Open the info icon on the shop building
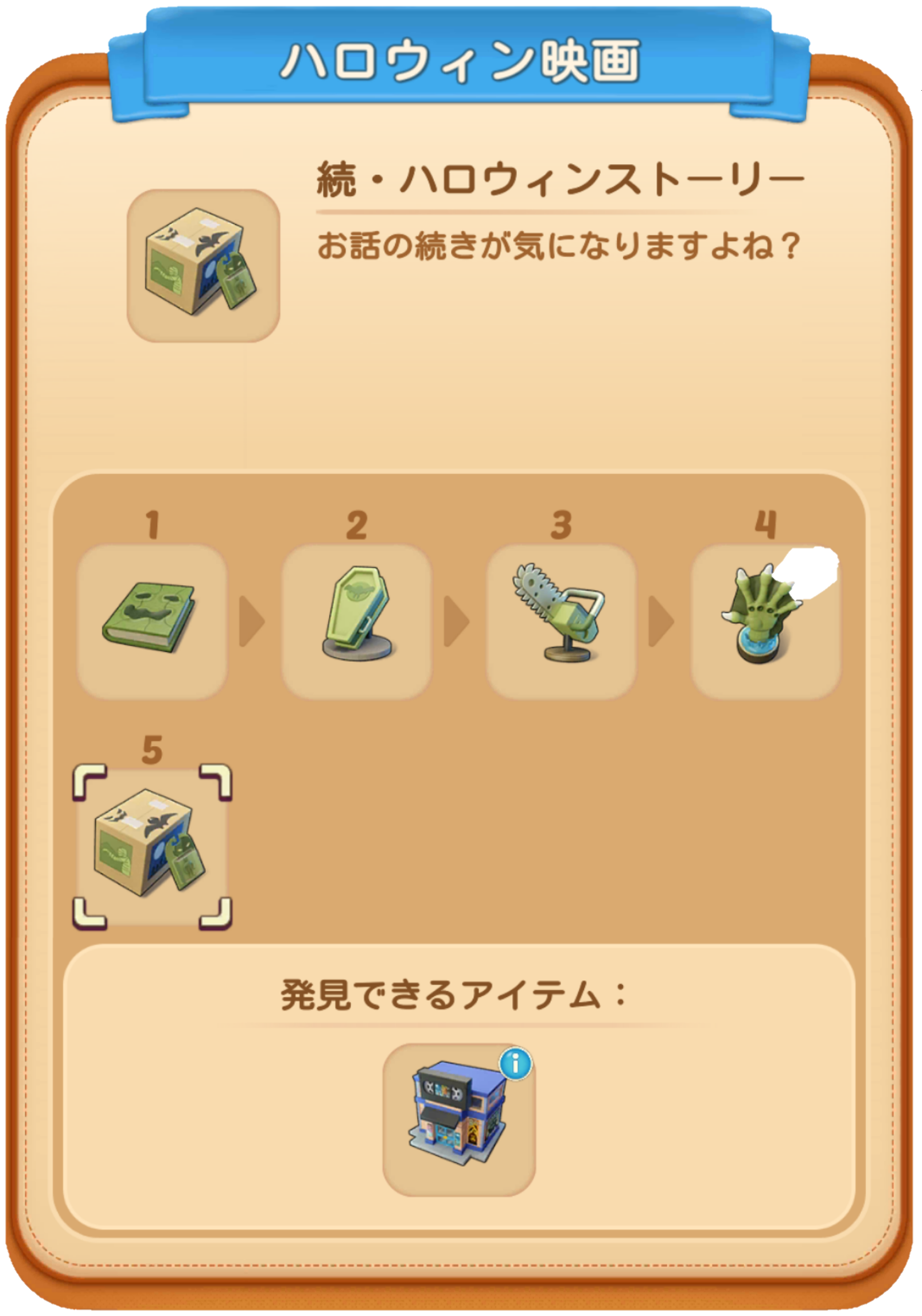The width and height of the screenshot is (922, 1316). (x=516, y=1065)
